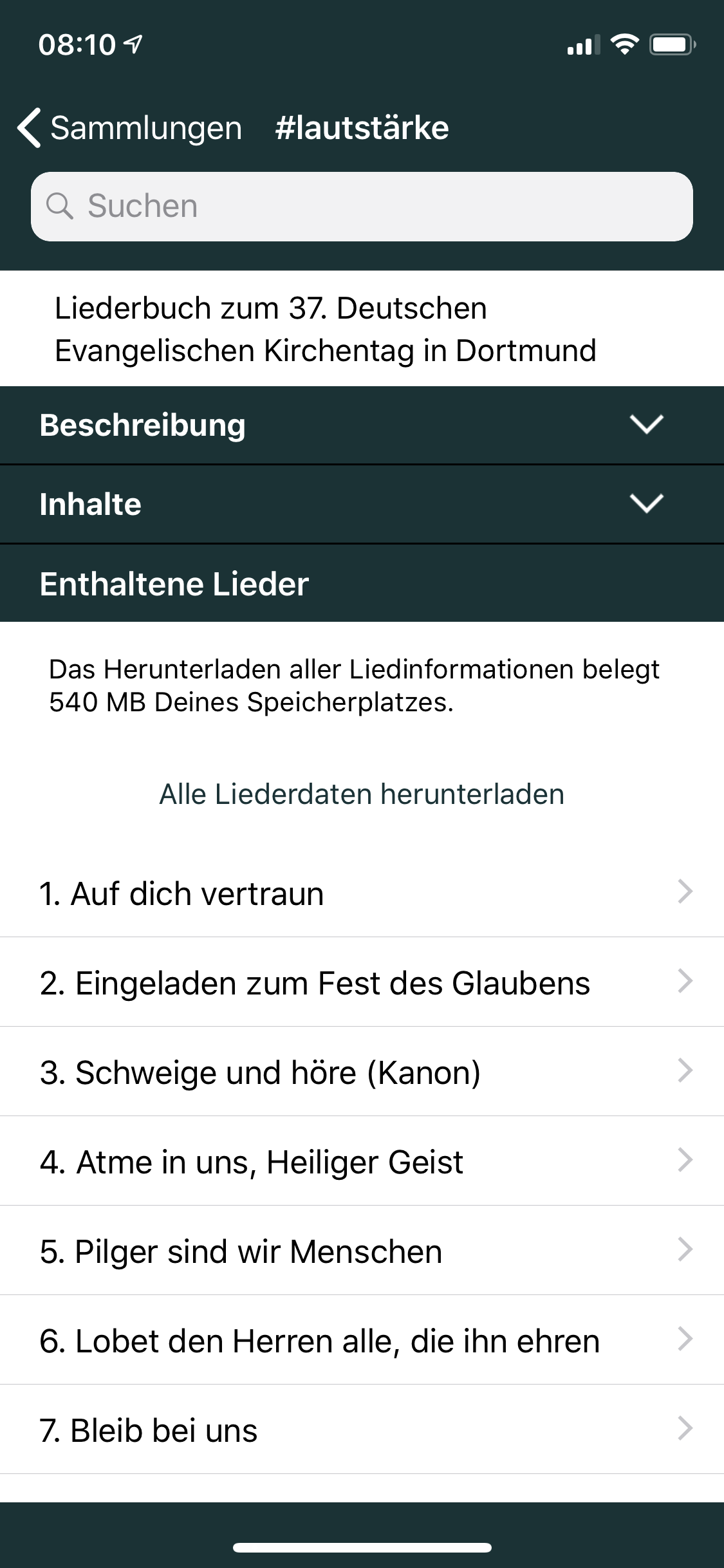Viewport: 724px width, 1568px height.
Task: Expand the Beschreibung section
Action: [362, 425]
